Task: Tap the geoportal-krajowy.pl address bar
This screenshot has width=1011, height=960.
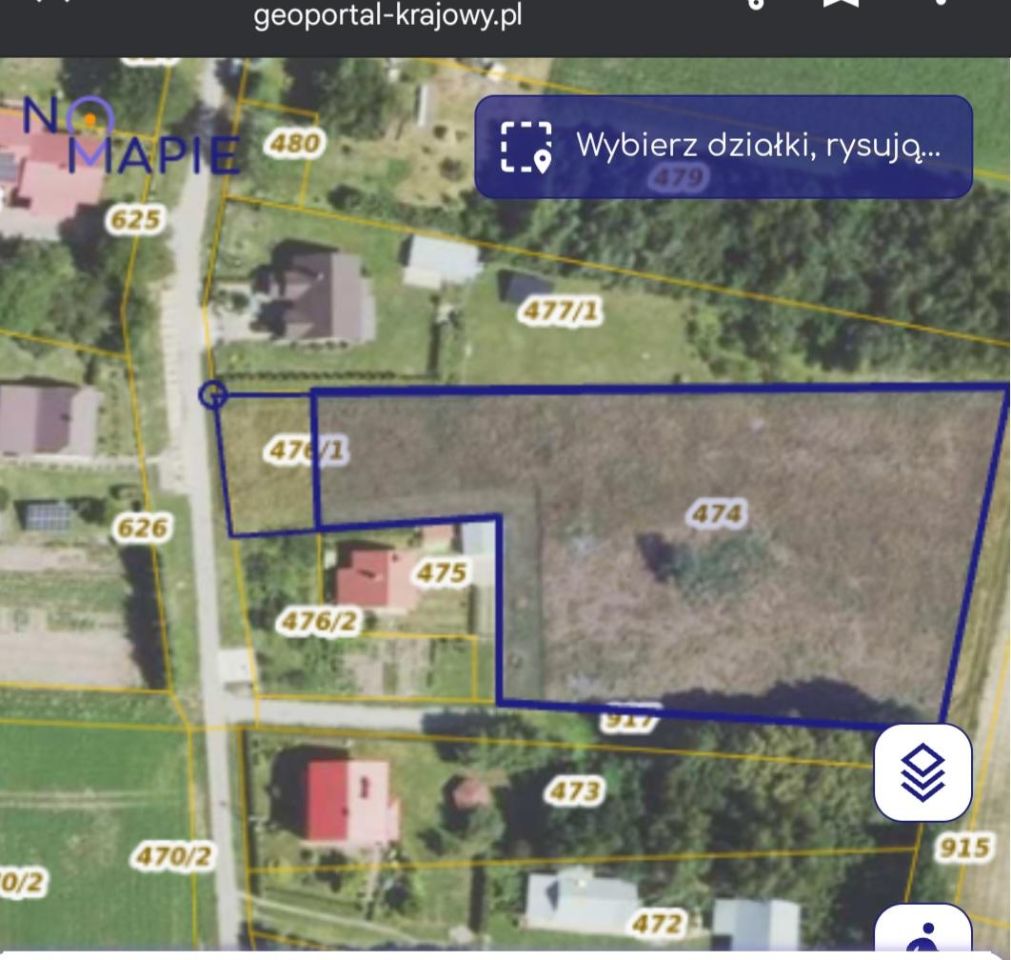Action: point(387,16)
